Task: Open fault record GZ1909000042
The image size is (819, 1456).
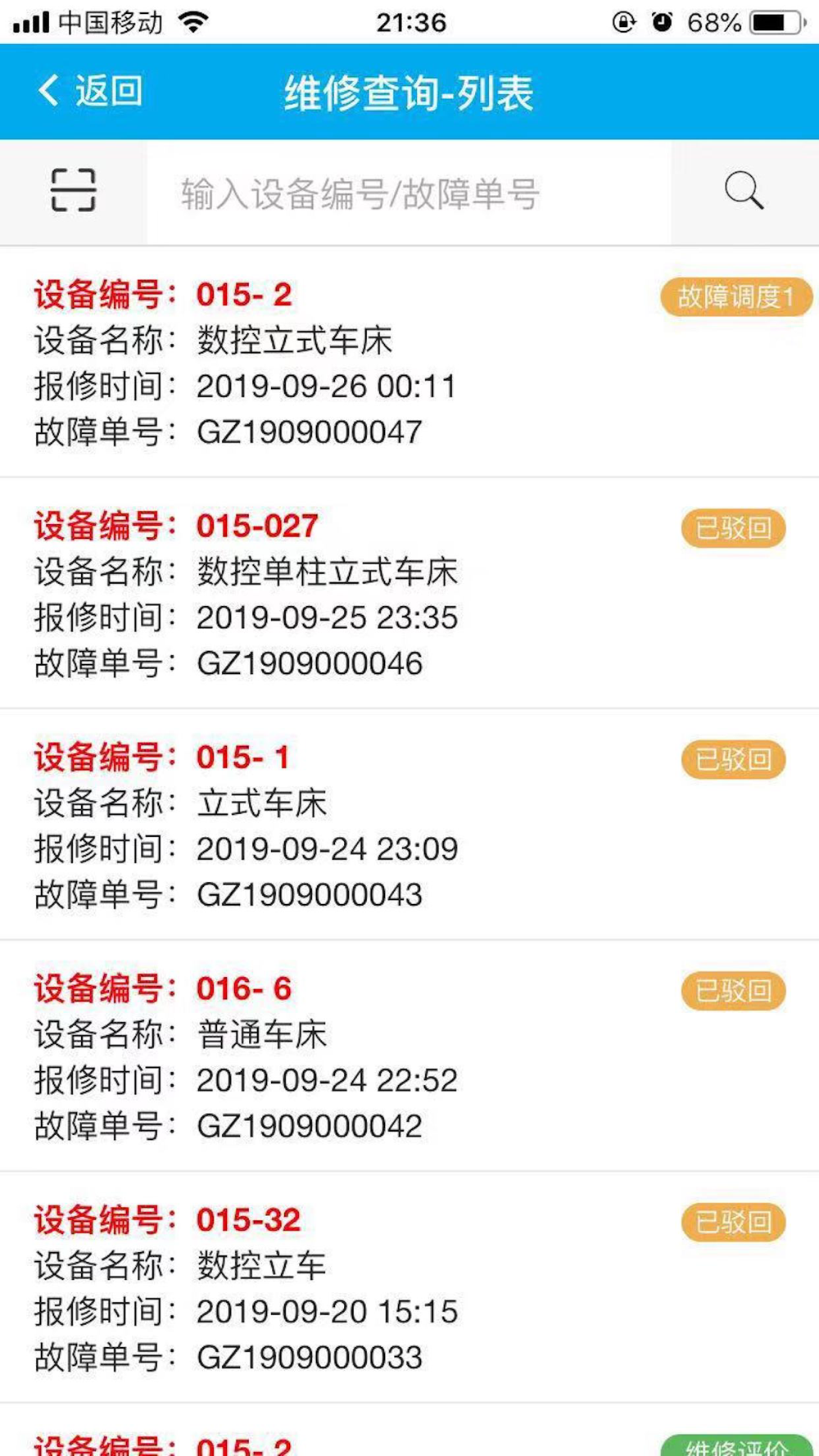Action: point(409,1056)
